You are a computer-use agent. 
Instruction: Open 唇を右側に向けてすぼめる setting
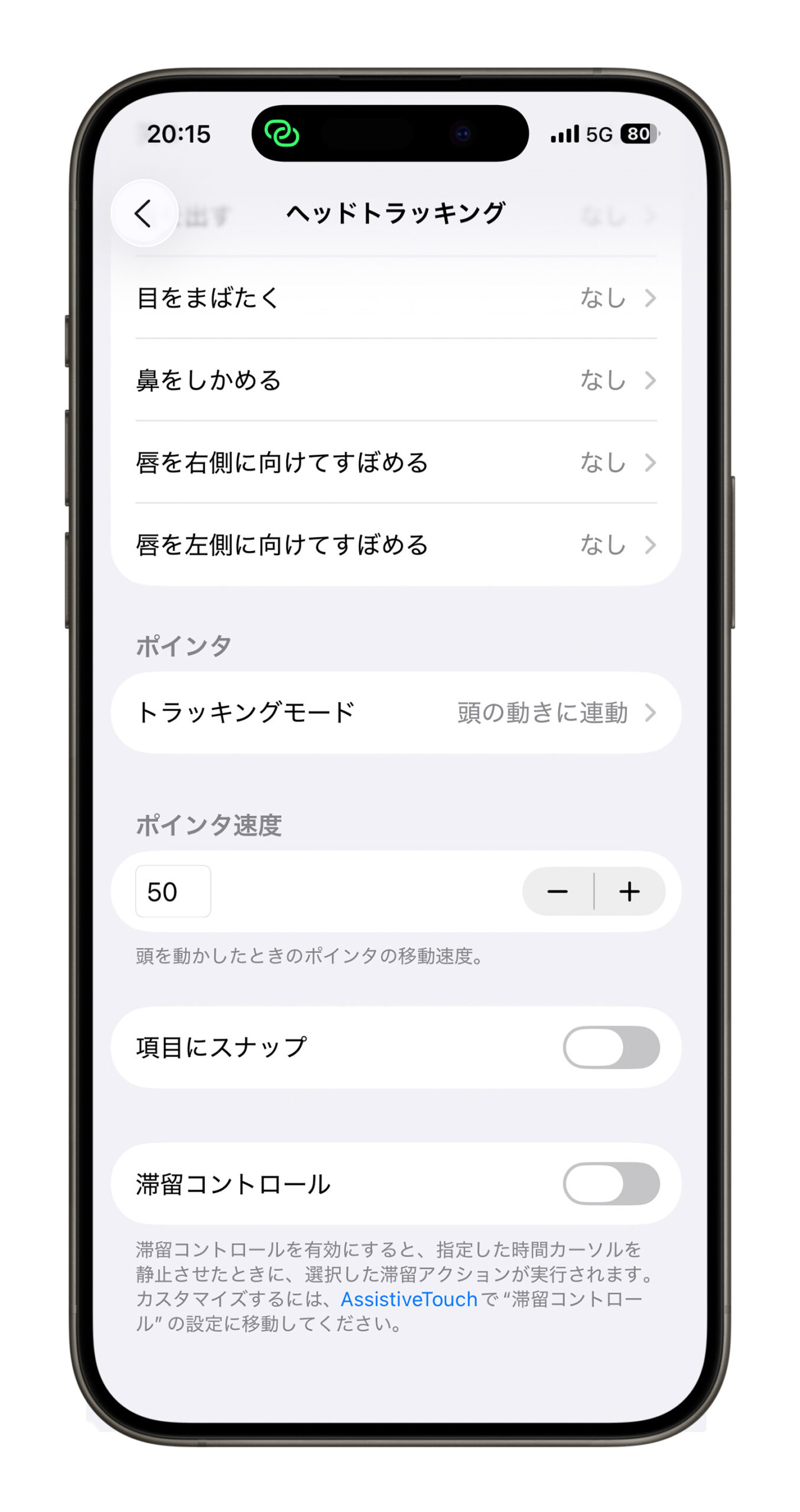click(x=396, y=462)
